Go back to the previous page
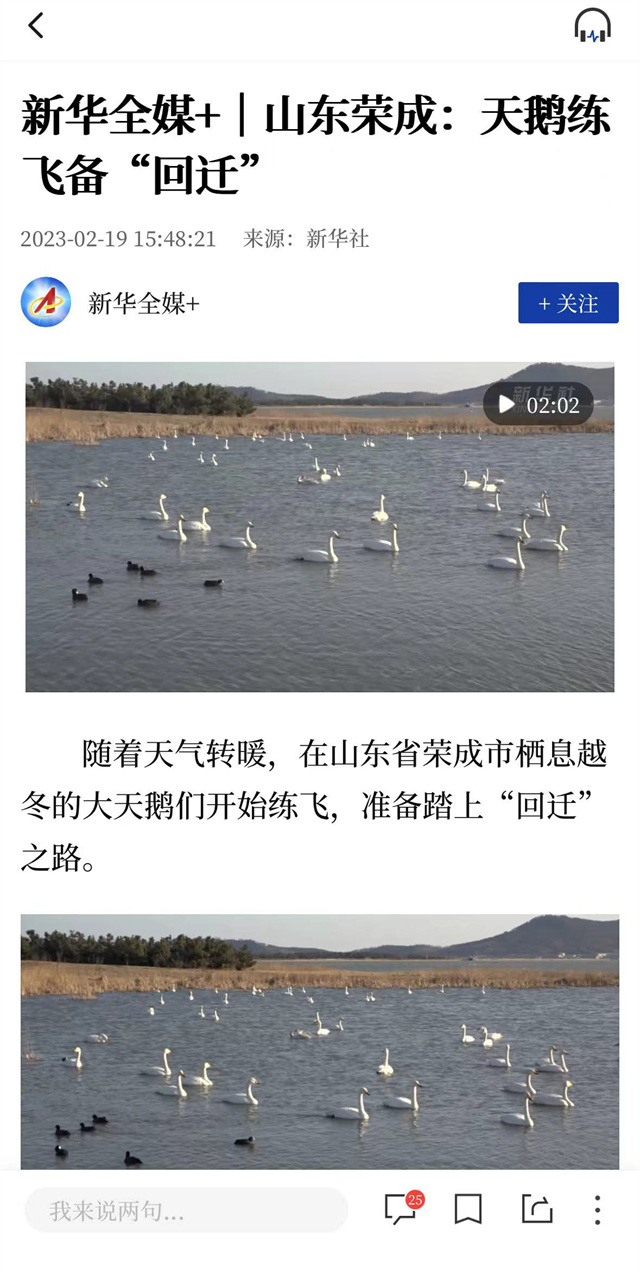Screen dimensions: 640x1275 pyautogui.click(x=36, y=26)
